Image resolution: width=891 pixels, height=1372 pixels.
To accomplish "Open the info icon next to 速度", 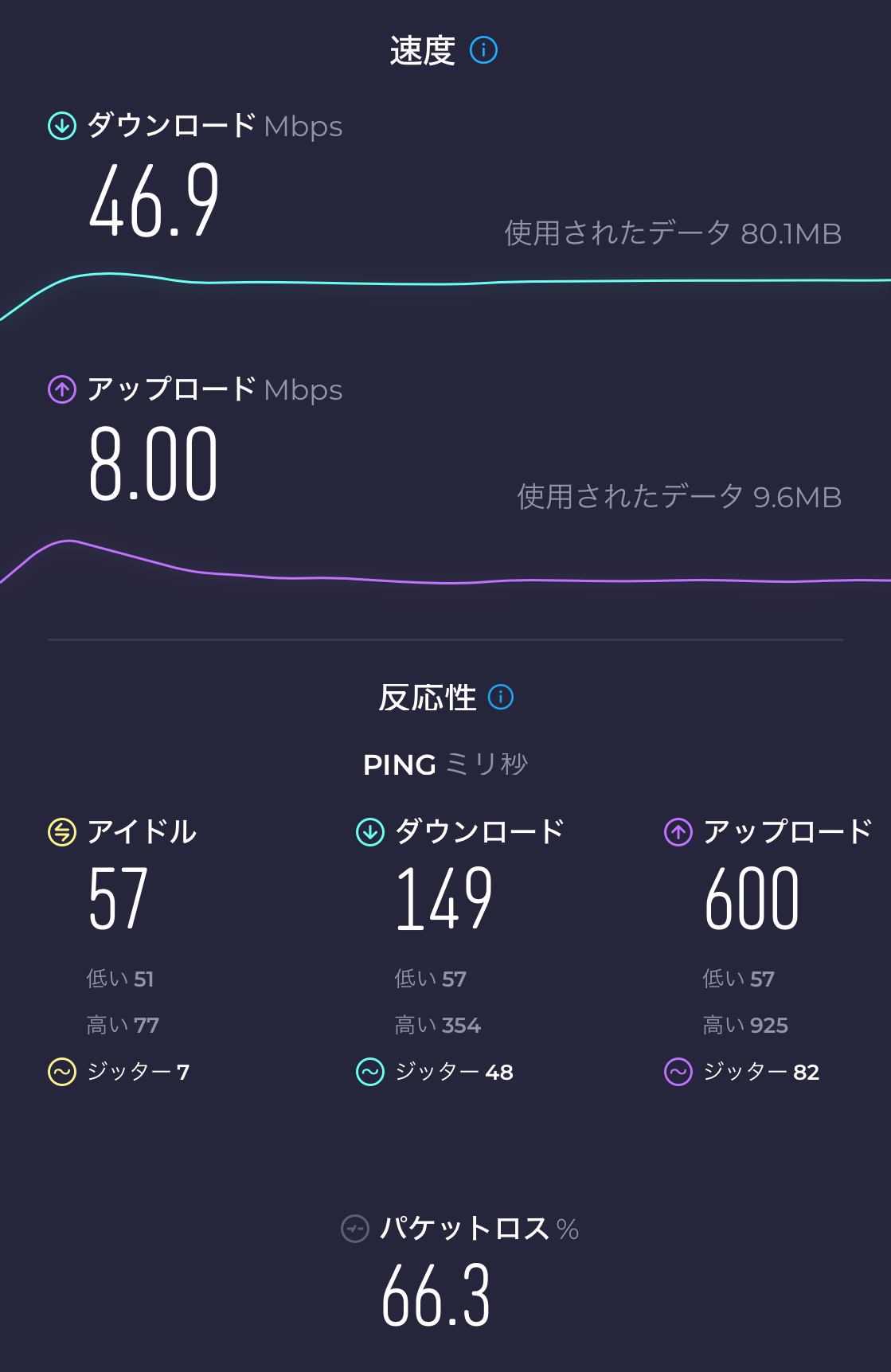I will point(483,50).
